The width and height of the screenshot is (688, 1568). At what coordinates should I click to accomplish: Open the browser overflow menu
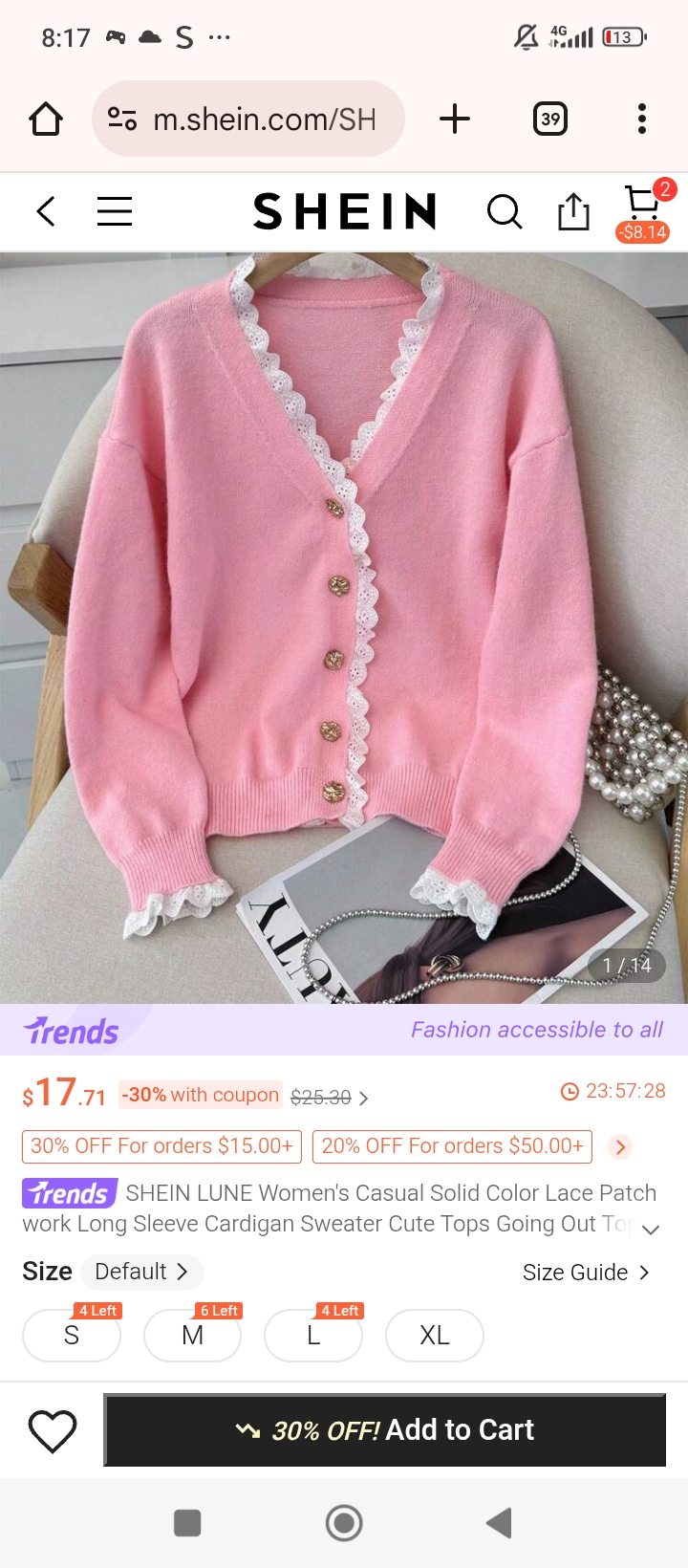click(x=642, y=120)
